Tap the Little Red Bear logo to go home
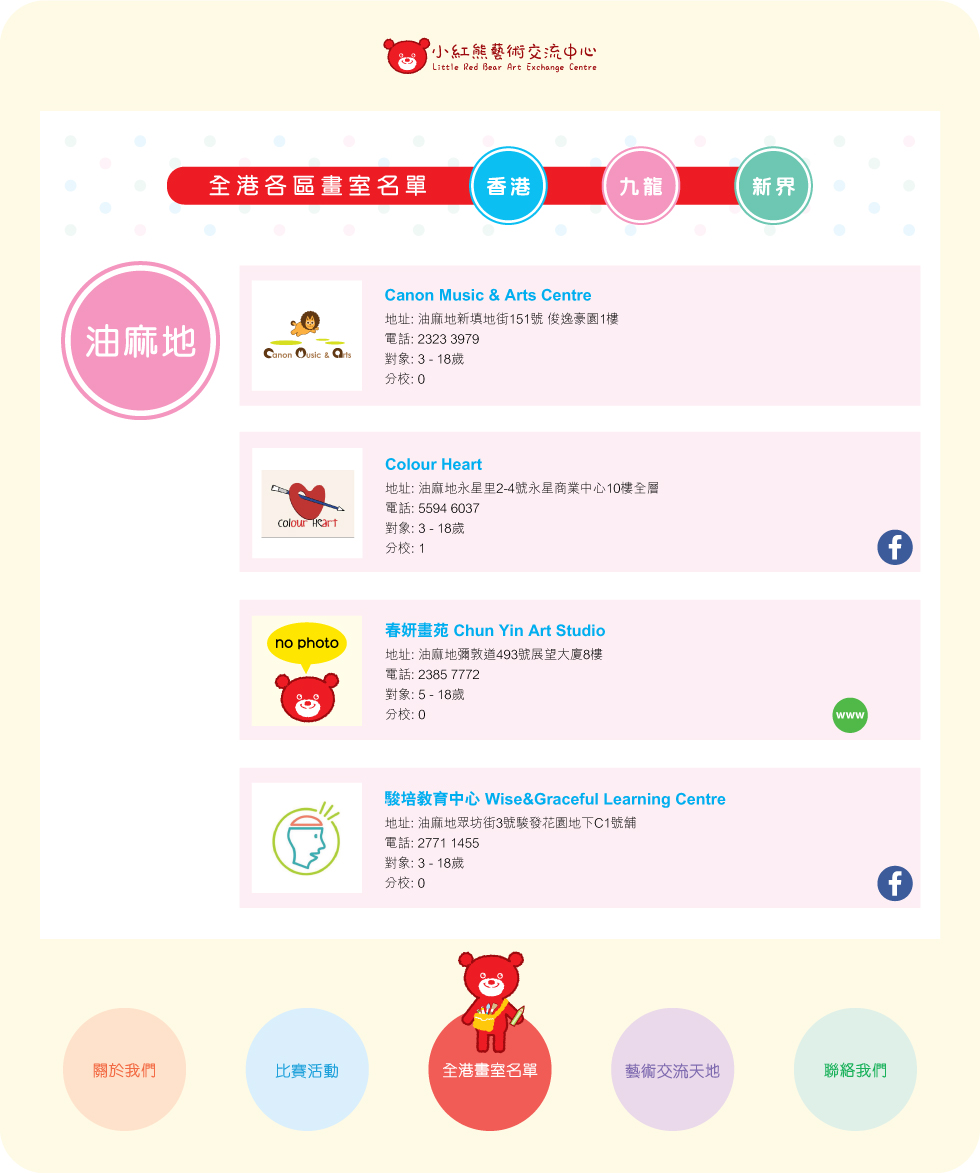The width and height of the screenshot is (980, 1173). coord(490,55)
